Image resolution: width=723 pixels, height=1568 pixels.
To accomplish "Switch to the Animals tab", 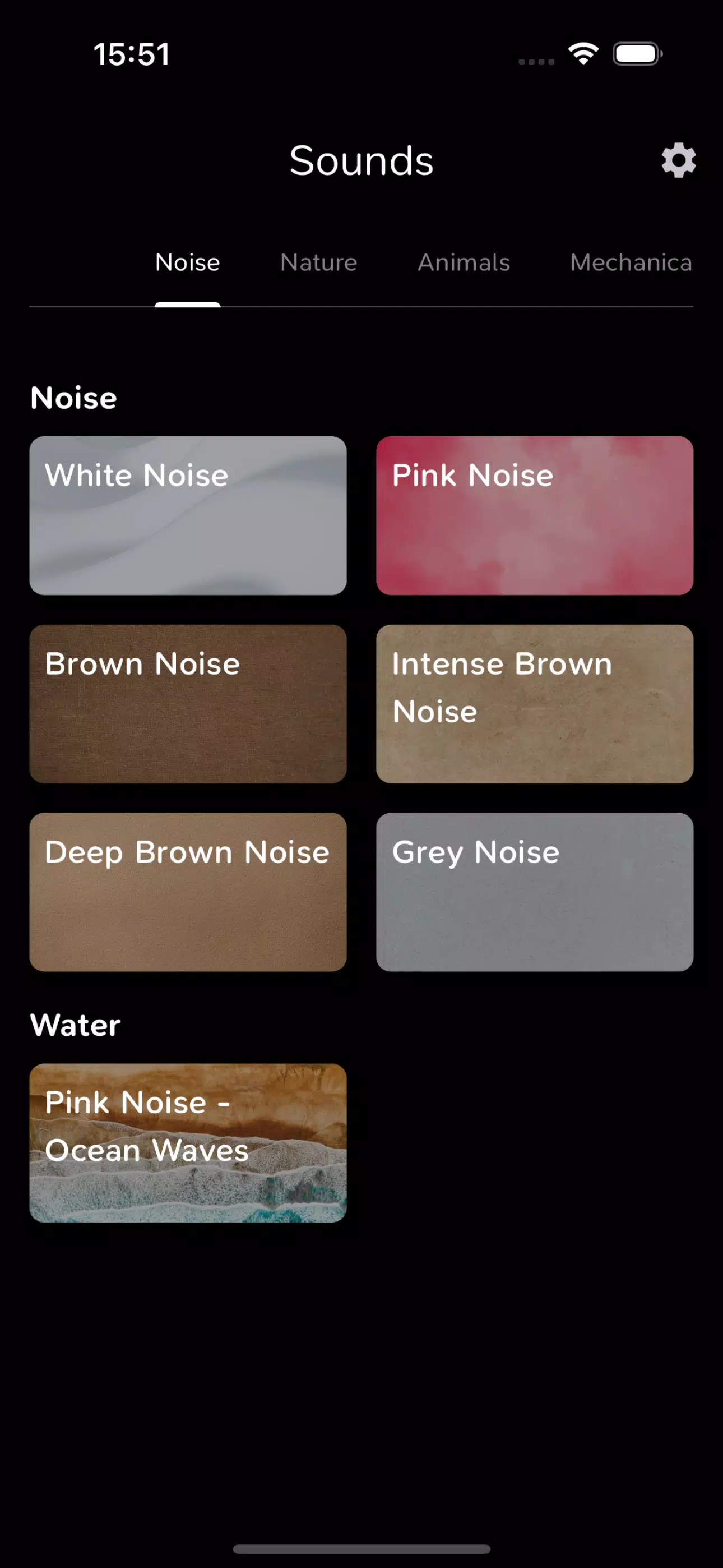I will coord(464,262).
